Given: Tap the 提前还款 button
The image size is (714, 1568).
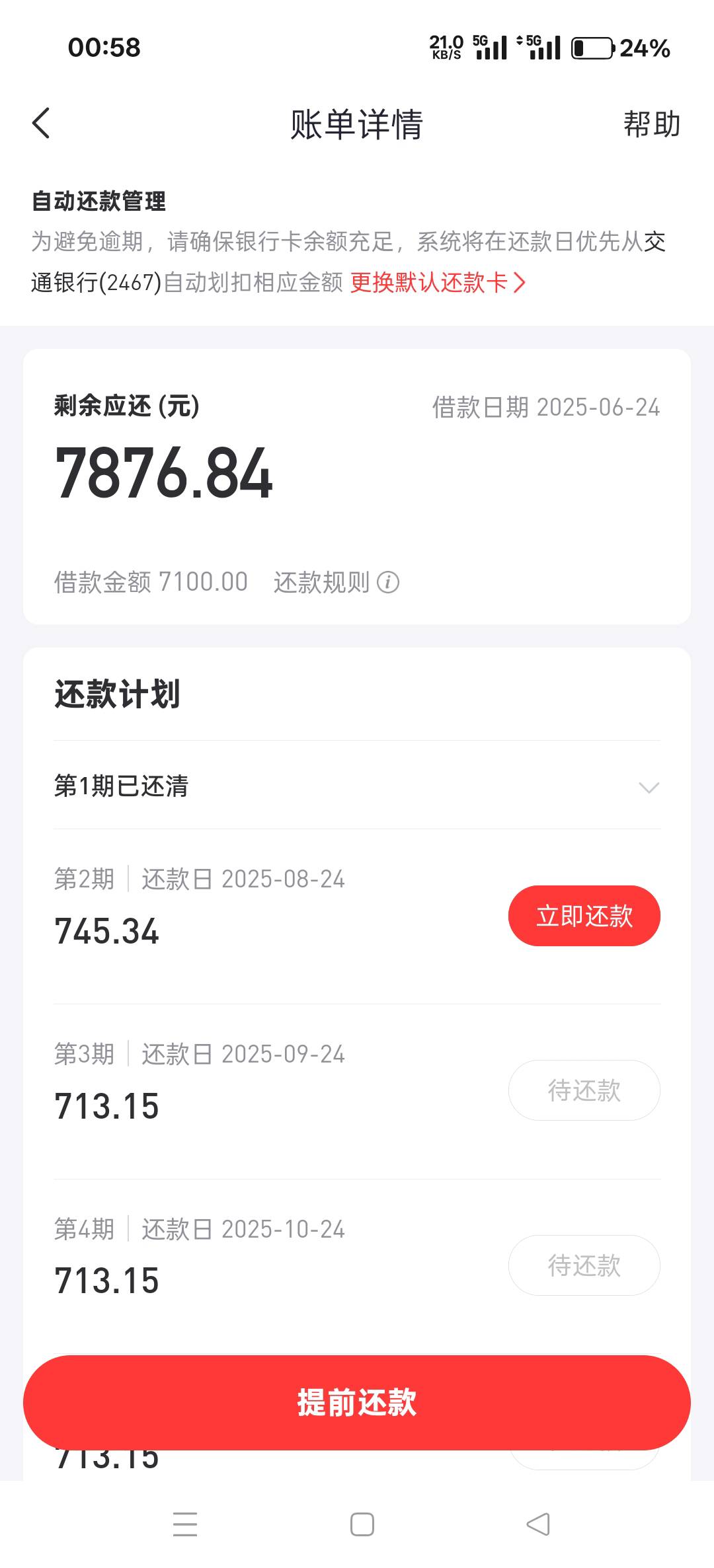Looking at the screenshot, I should coord(357,1402).
